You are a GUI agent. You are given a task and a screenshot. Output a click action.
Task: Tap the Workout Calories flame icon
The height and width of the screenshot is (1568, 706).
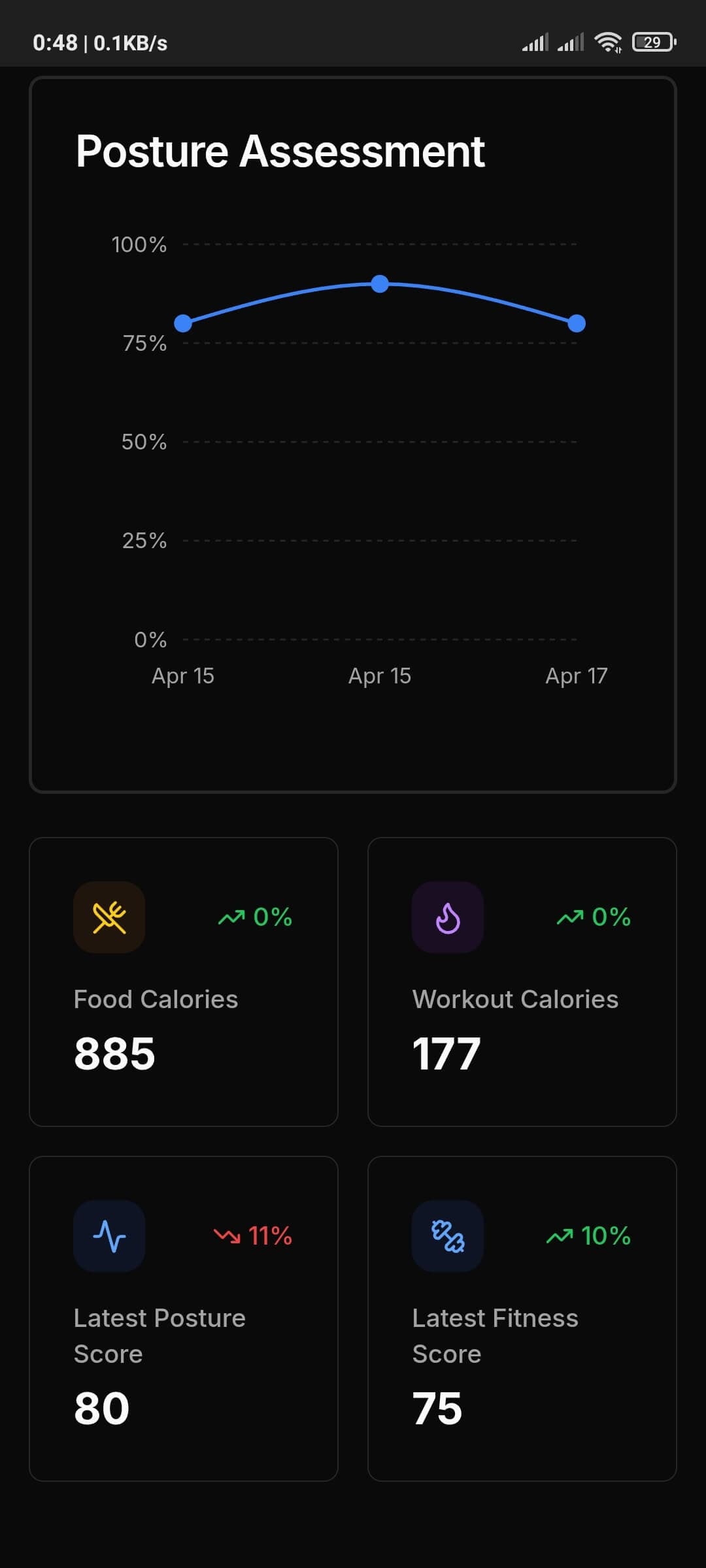tap(447, 917)
